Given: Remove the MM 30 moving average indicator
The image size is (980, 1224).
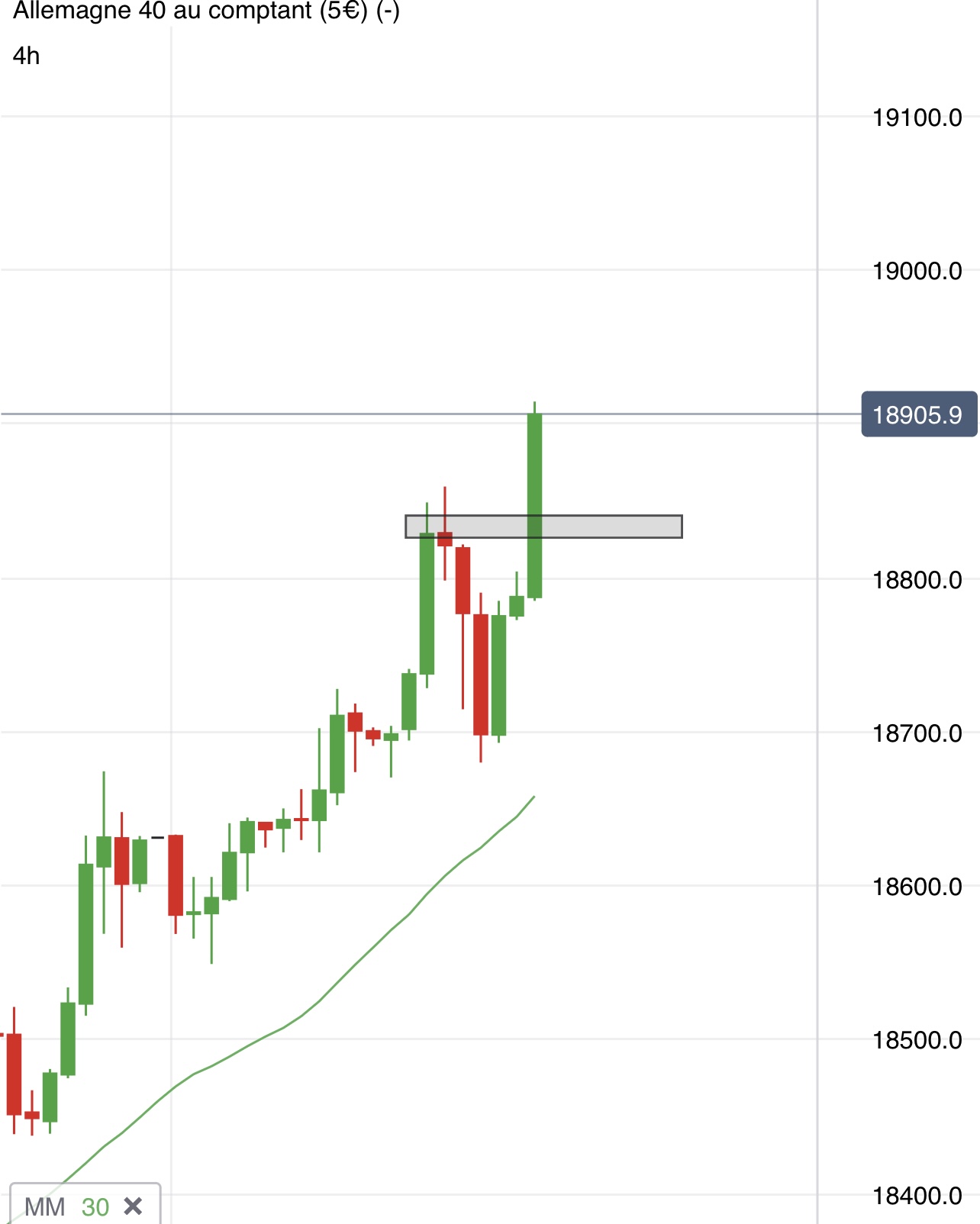Looking at the screenshot, I should point(133,1206).
